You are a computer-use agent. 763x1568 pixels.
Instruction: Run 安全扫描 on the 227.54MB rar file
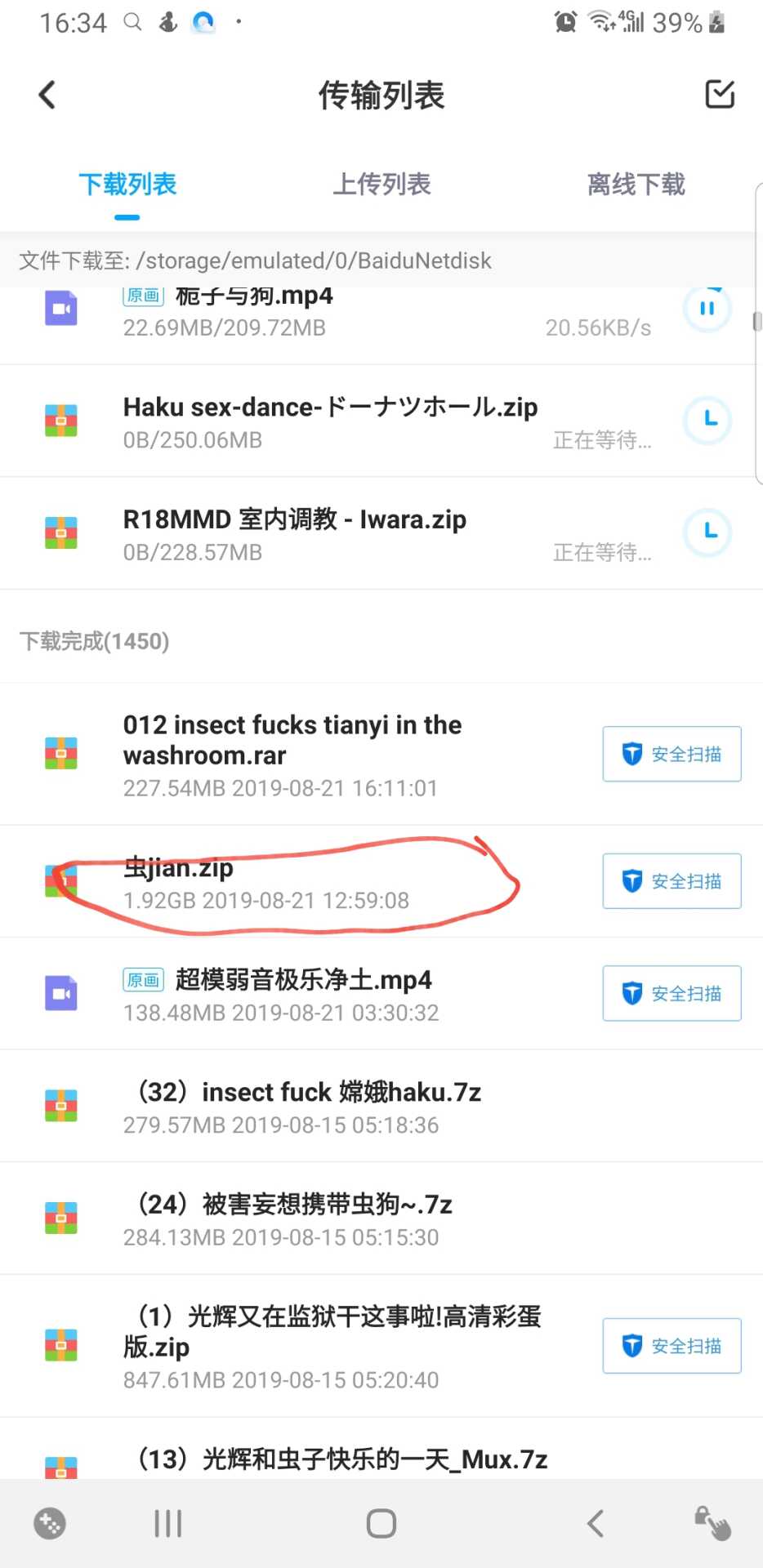coord(672,754)
